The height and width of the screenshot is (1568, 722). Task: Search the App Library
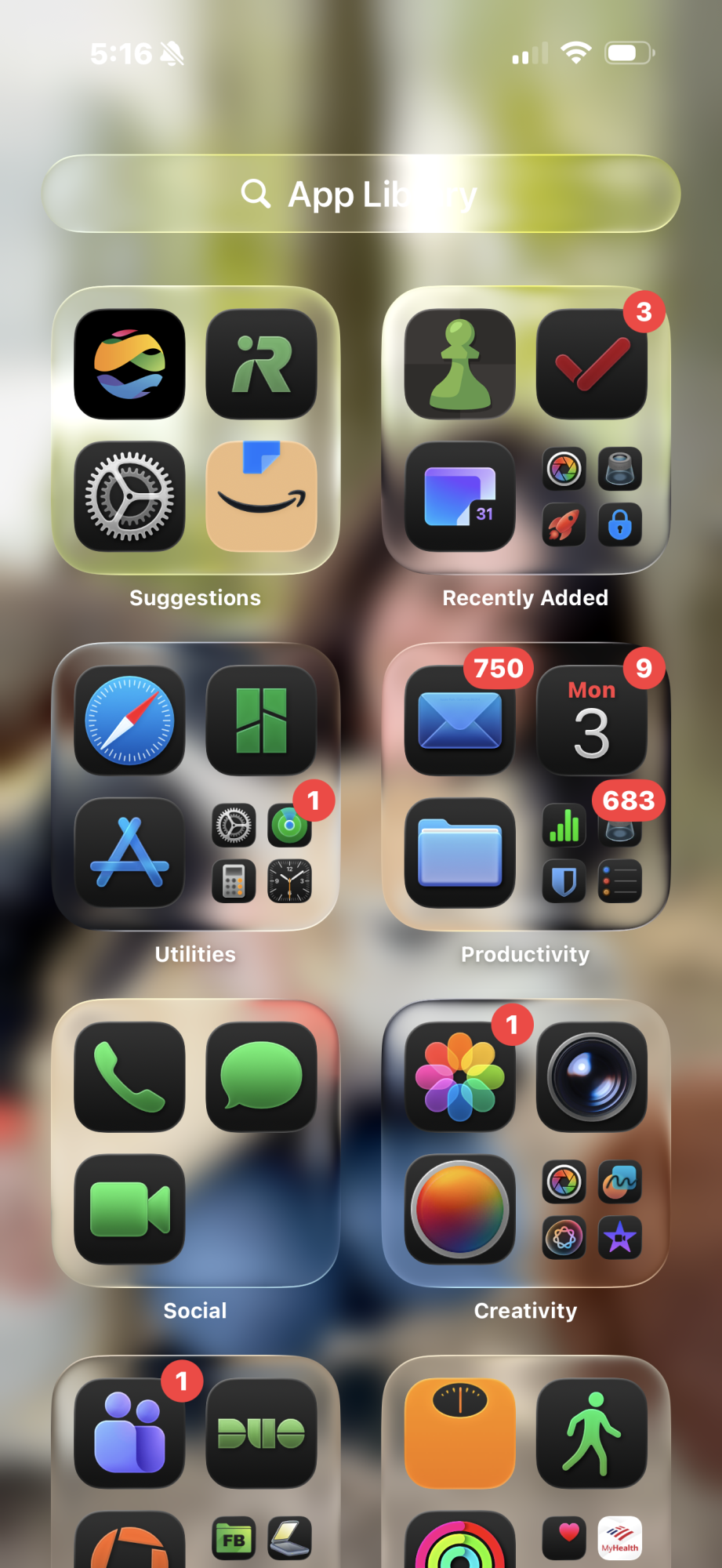coord(361,194)
